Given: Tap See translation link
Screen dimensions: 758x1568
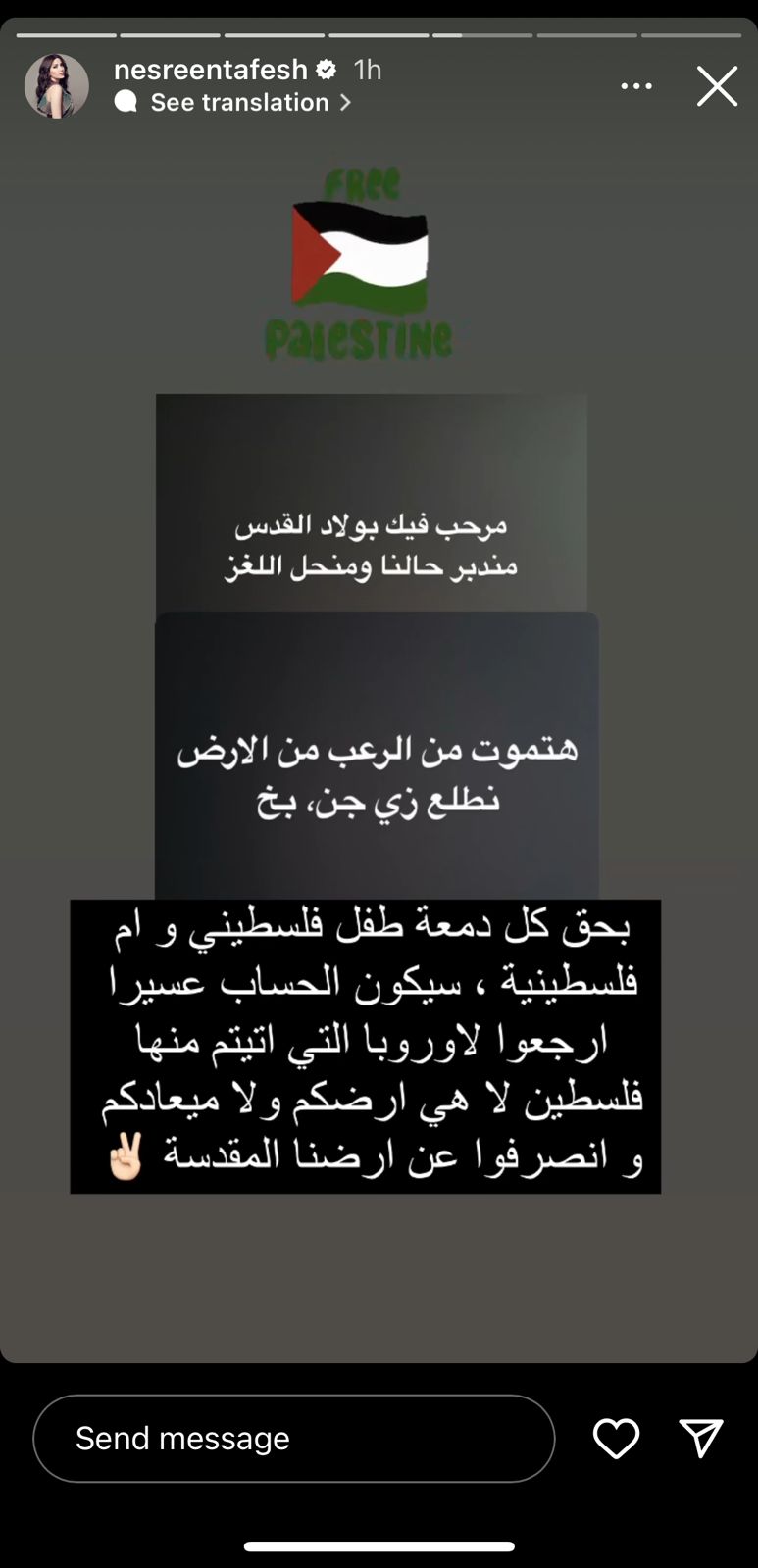Looking at the screenshot, I should 240,102.
